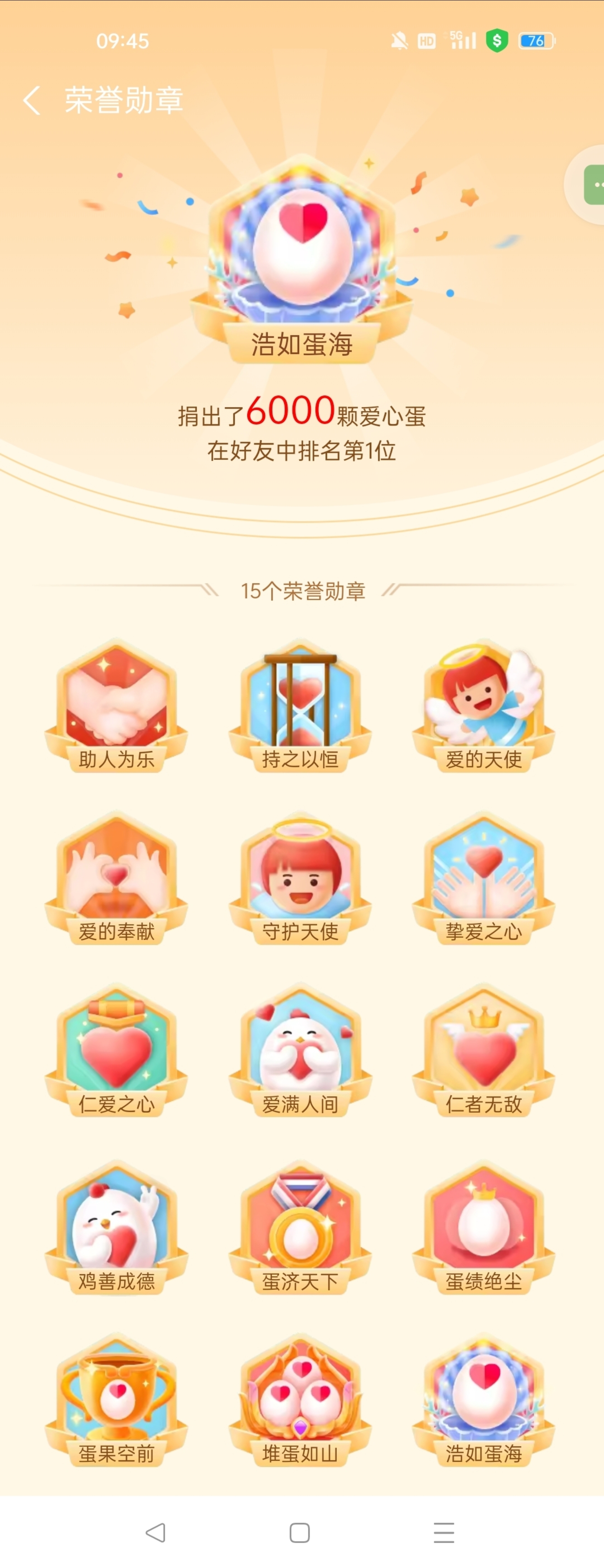Viewport: 604px width, 1568px height.
Task: Select the 爱的天使 badge
Action: coord(484,706)
